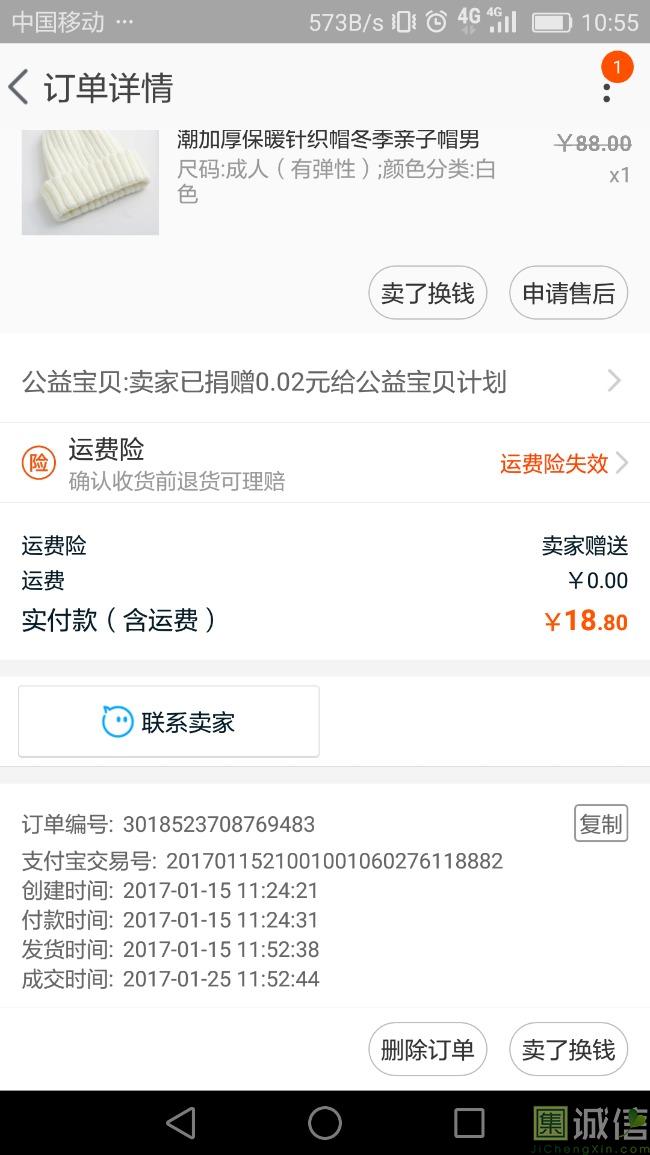Tap 申请售后 to request after-sales service

[568, 293]
